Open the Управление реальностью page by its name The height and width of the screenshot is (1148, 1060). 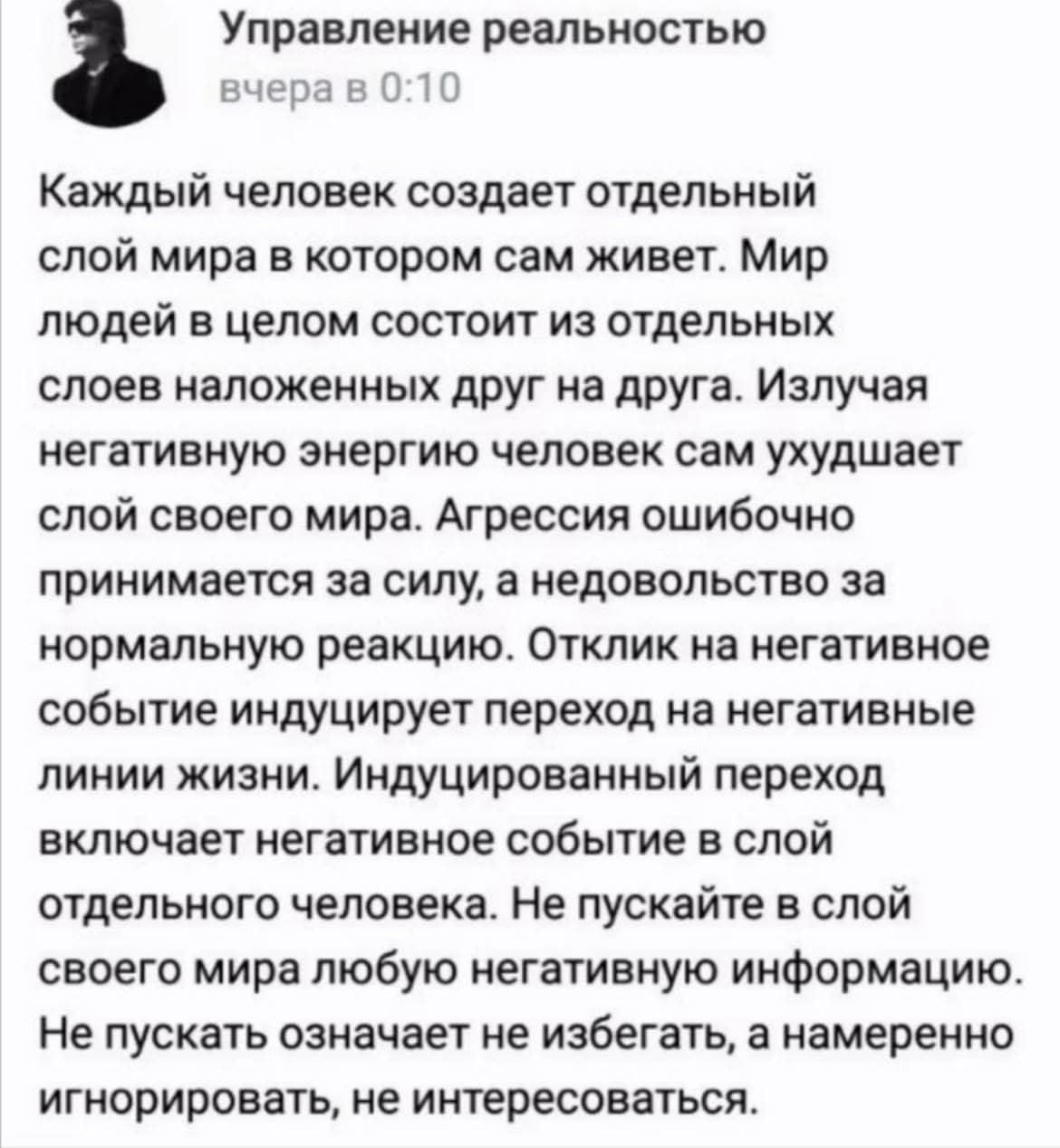494,31
